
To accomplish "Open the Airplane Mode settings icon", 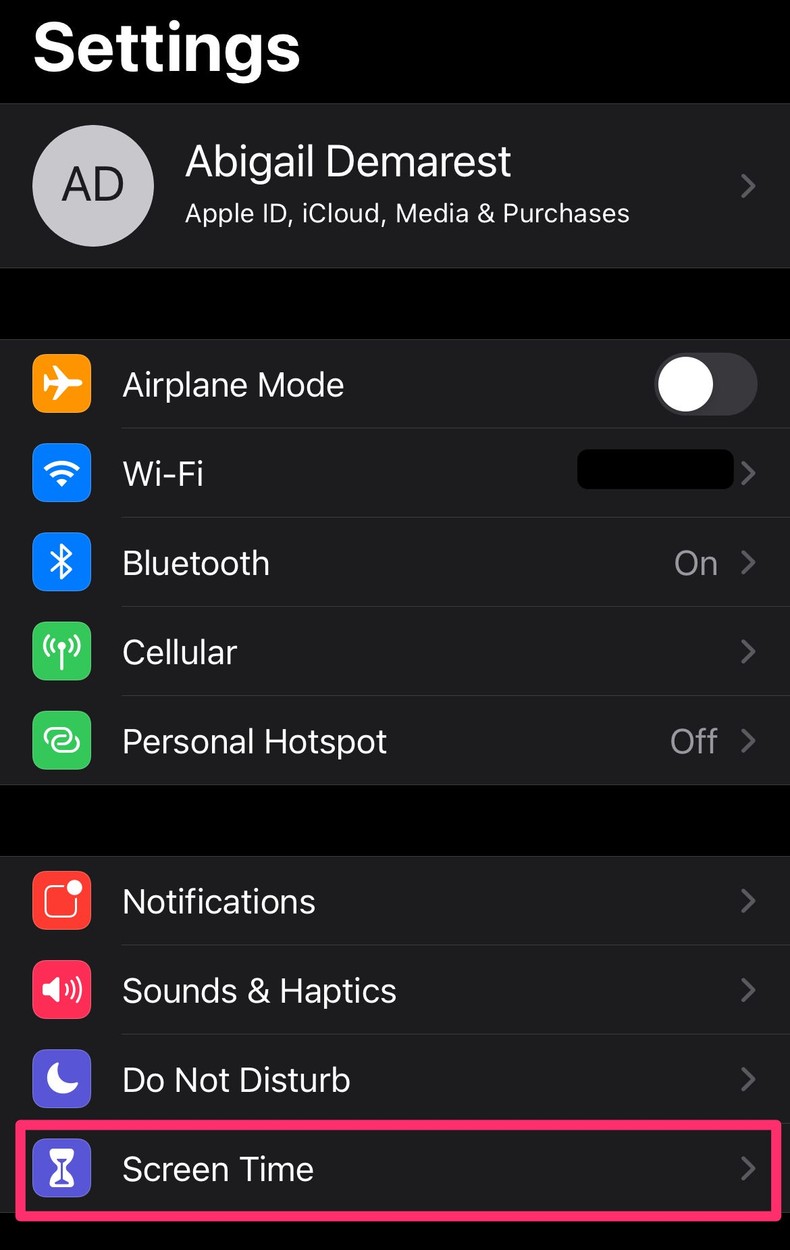I will [61, 384].
